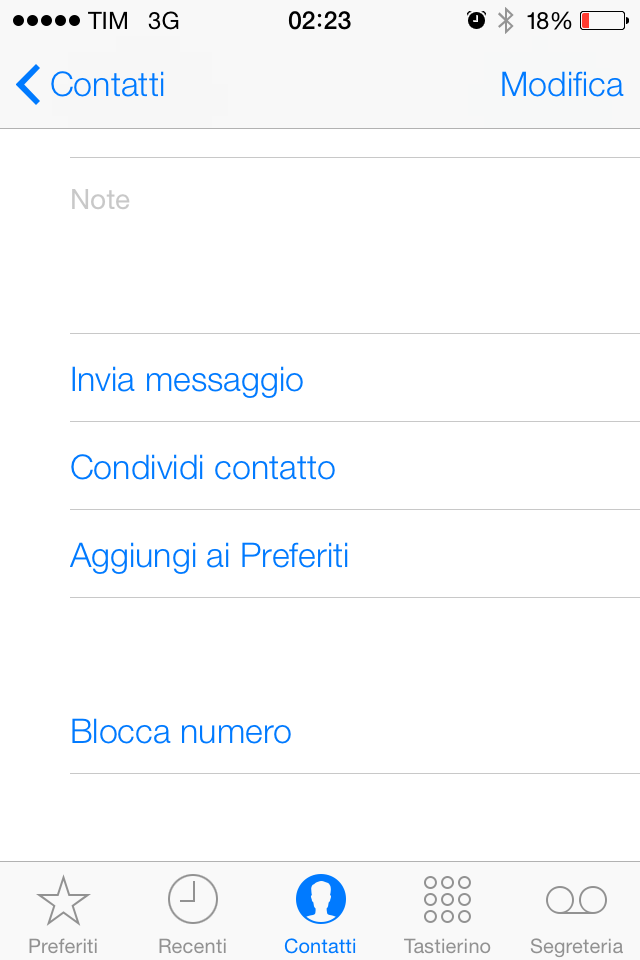Select Blocca numero
Viewport: 640px width, 960px height.
point(181,732)
